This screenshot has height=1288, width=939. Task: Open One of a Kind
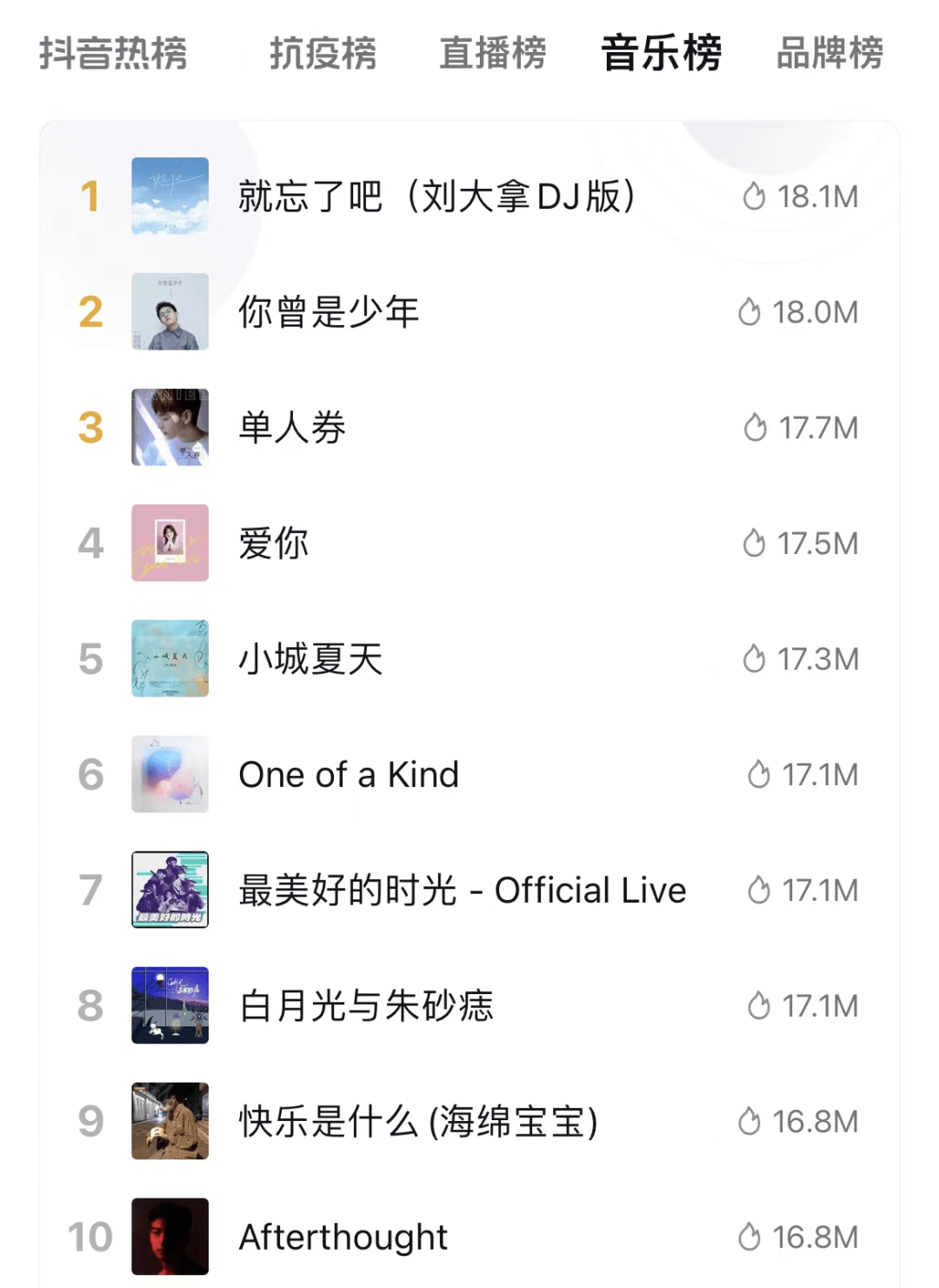[349, 775]
